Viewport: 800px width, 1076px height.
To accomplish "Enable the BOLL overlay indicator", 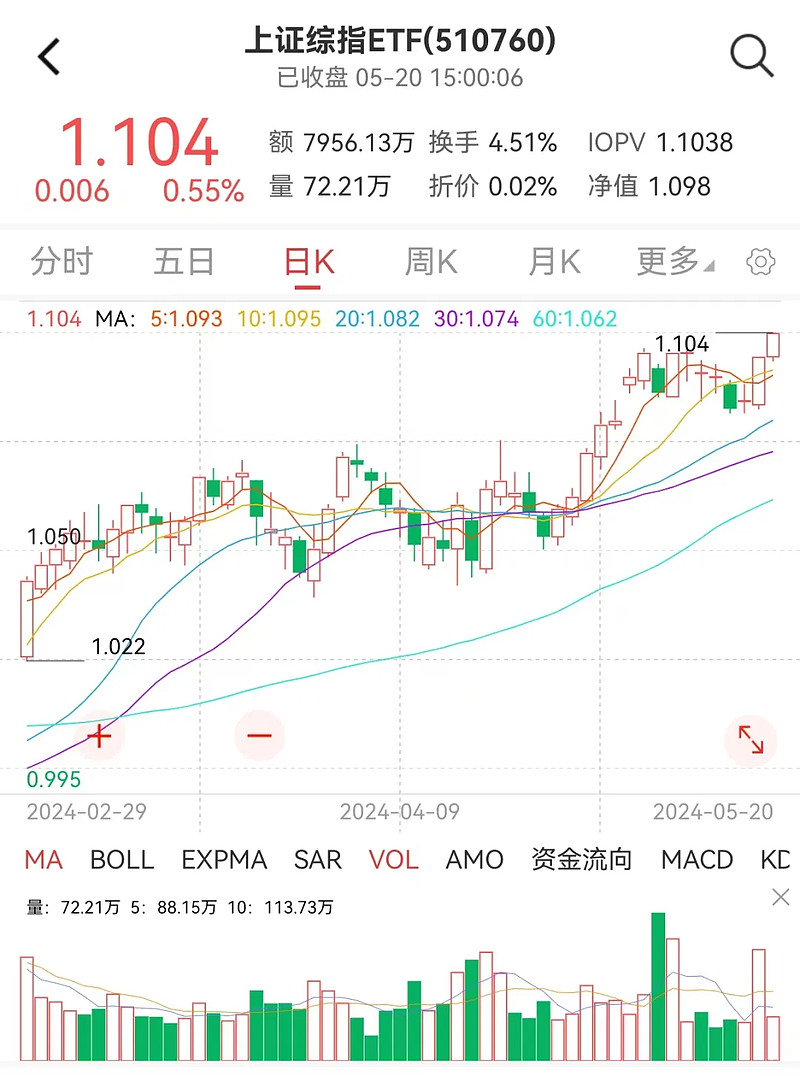I will point(120,860).
